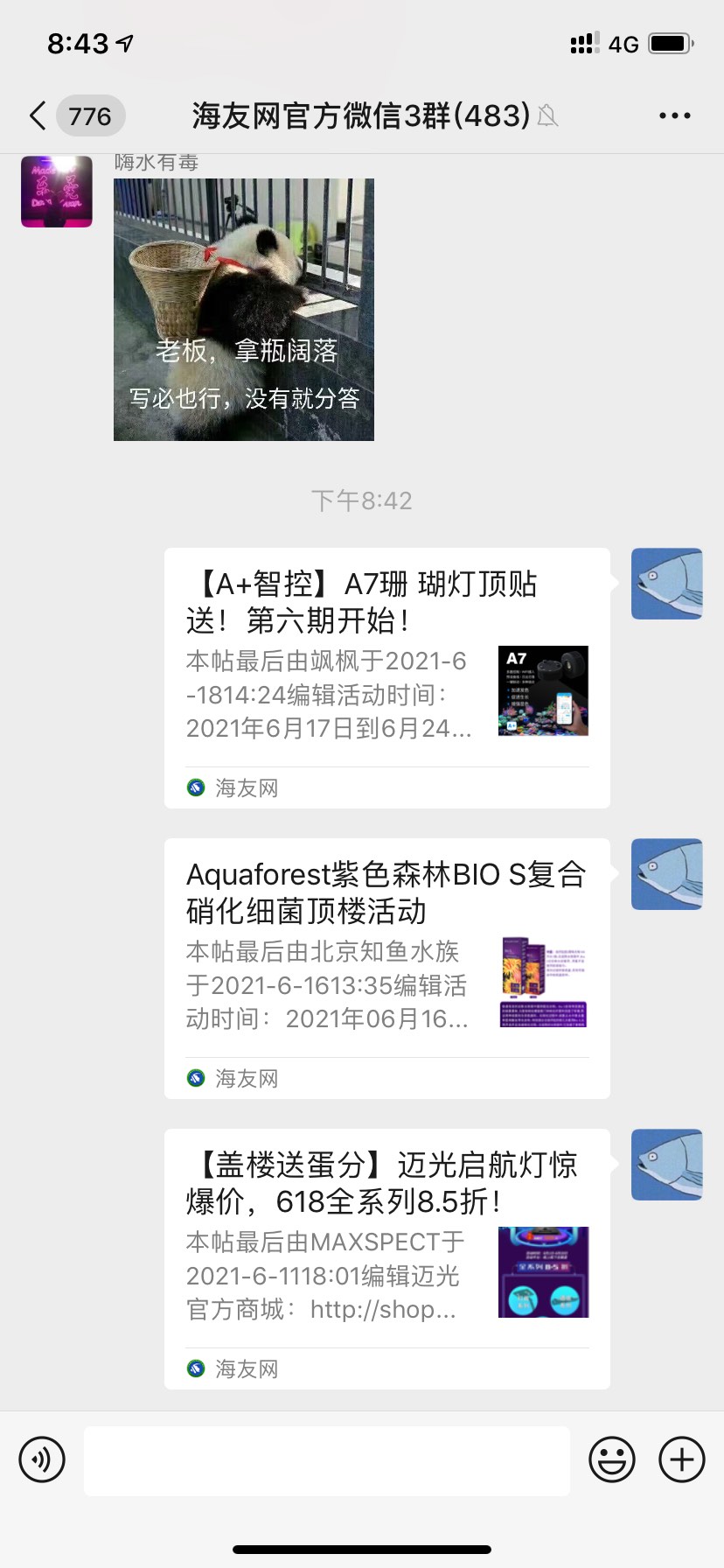Switch to voice message input

[x=42, y=1459]
